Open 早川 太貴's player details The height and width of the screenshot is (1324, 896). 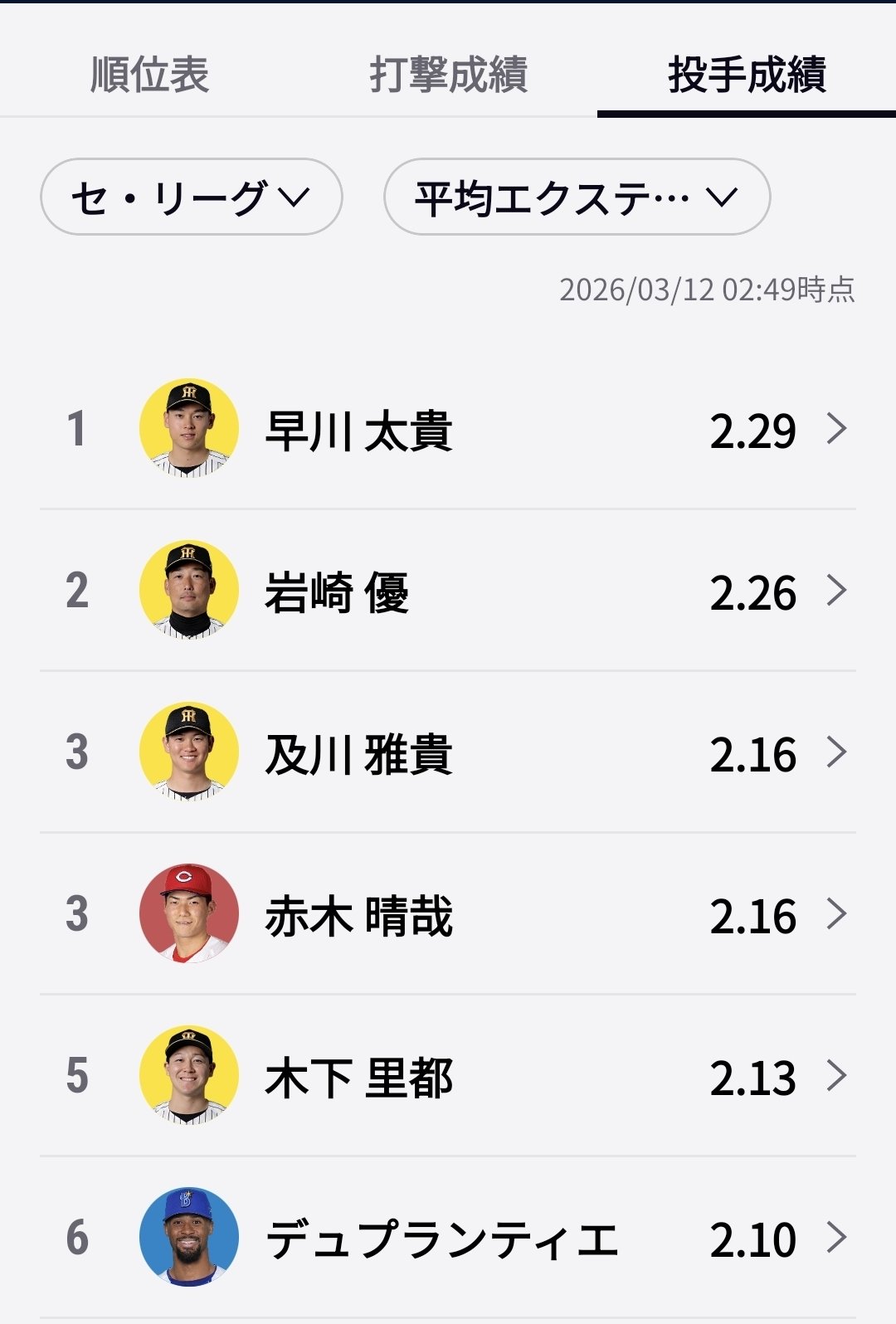pyautogui.click(x=448, y=430)
